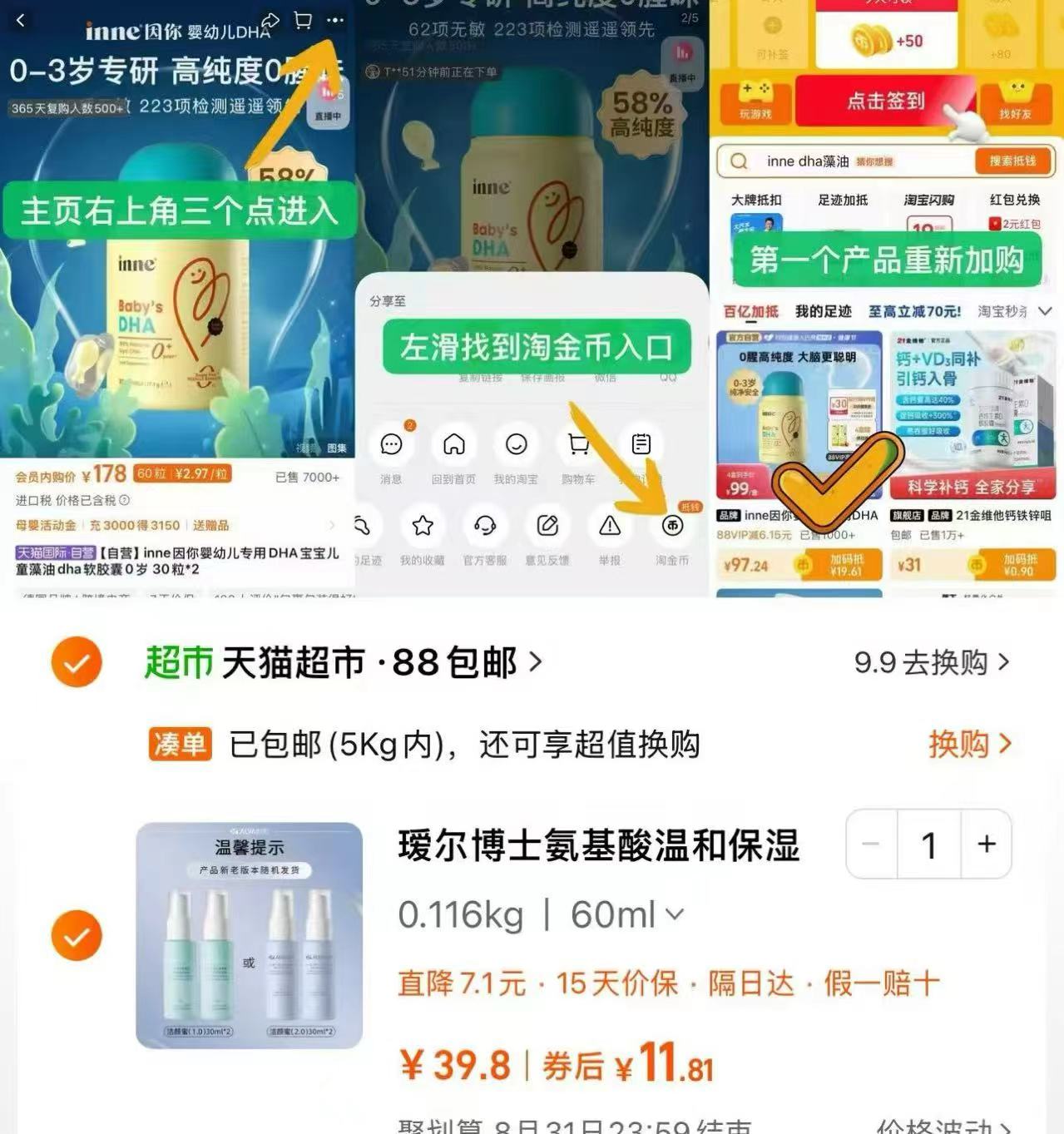The image size is (1064, 1134).
Task: Deselect the 天猫超市 group checkbox
Action: (76, 663)
